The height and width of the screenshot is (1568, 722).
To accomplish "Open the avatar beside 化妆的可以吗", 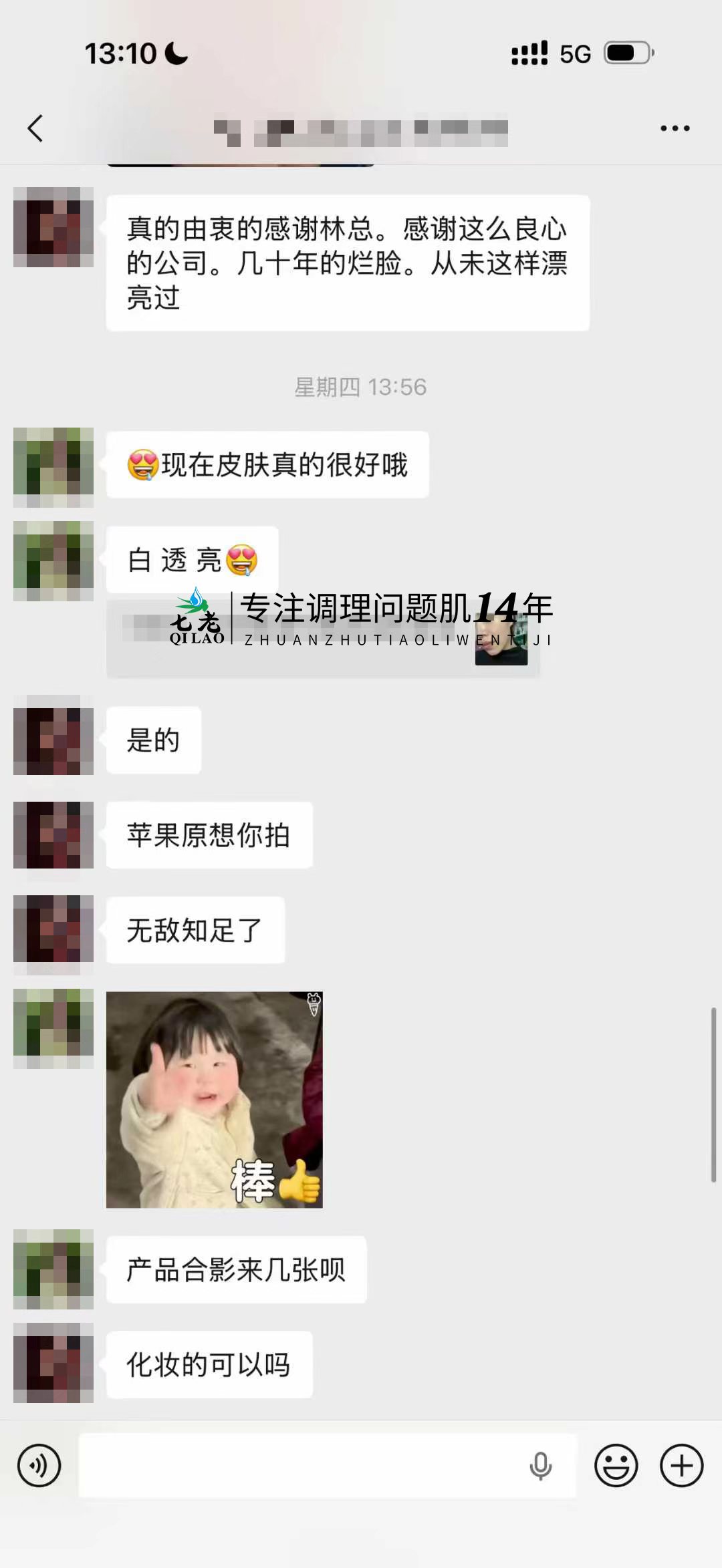I will (x=53, y=1363).
